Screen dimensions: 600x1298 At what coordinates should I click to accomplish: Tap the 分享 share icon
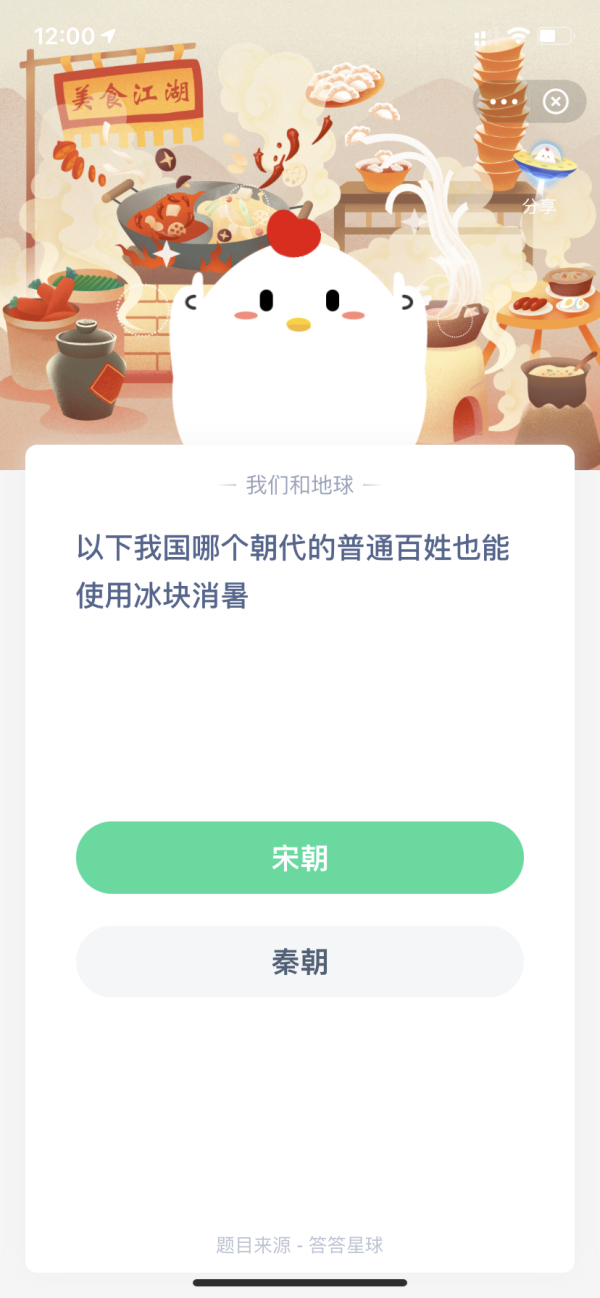[541, 176]
